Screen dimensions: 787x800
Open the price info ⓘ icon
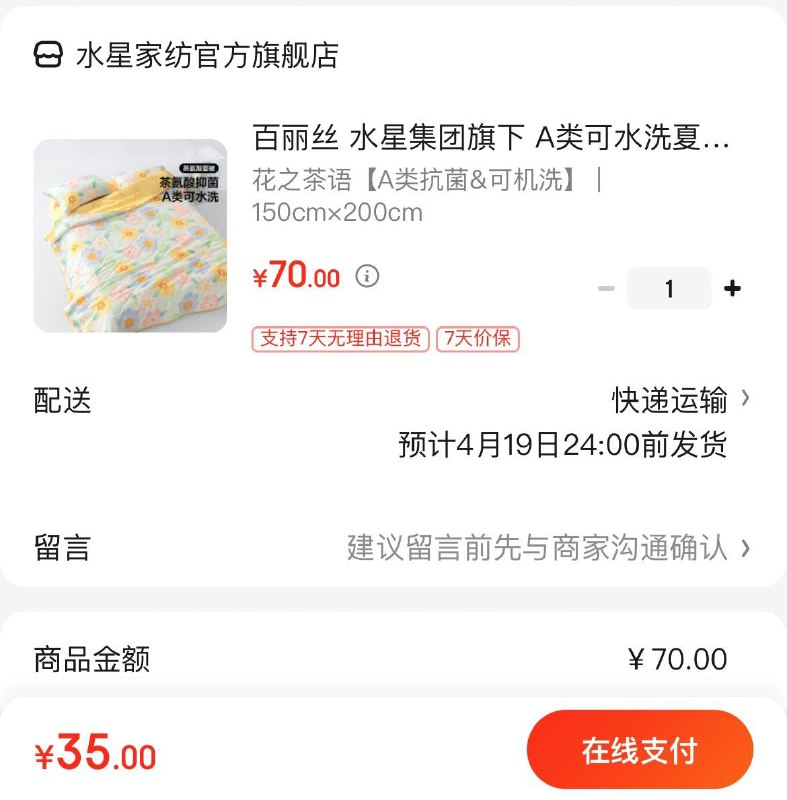click(368, 276)
